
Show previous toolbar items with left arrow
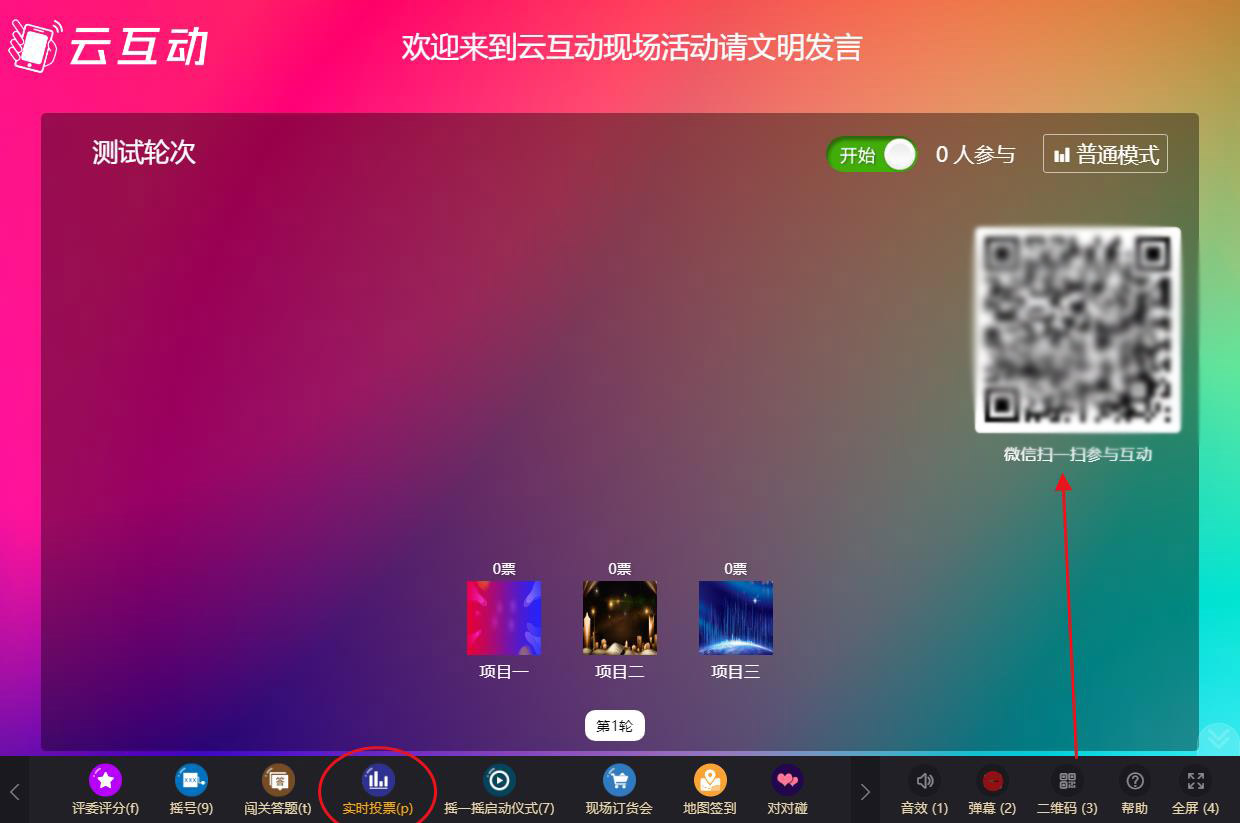(x=15, y=792)
